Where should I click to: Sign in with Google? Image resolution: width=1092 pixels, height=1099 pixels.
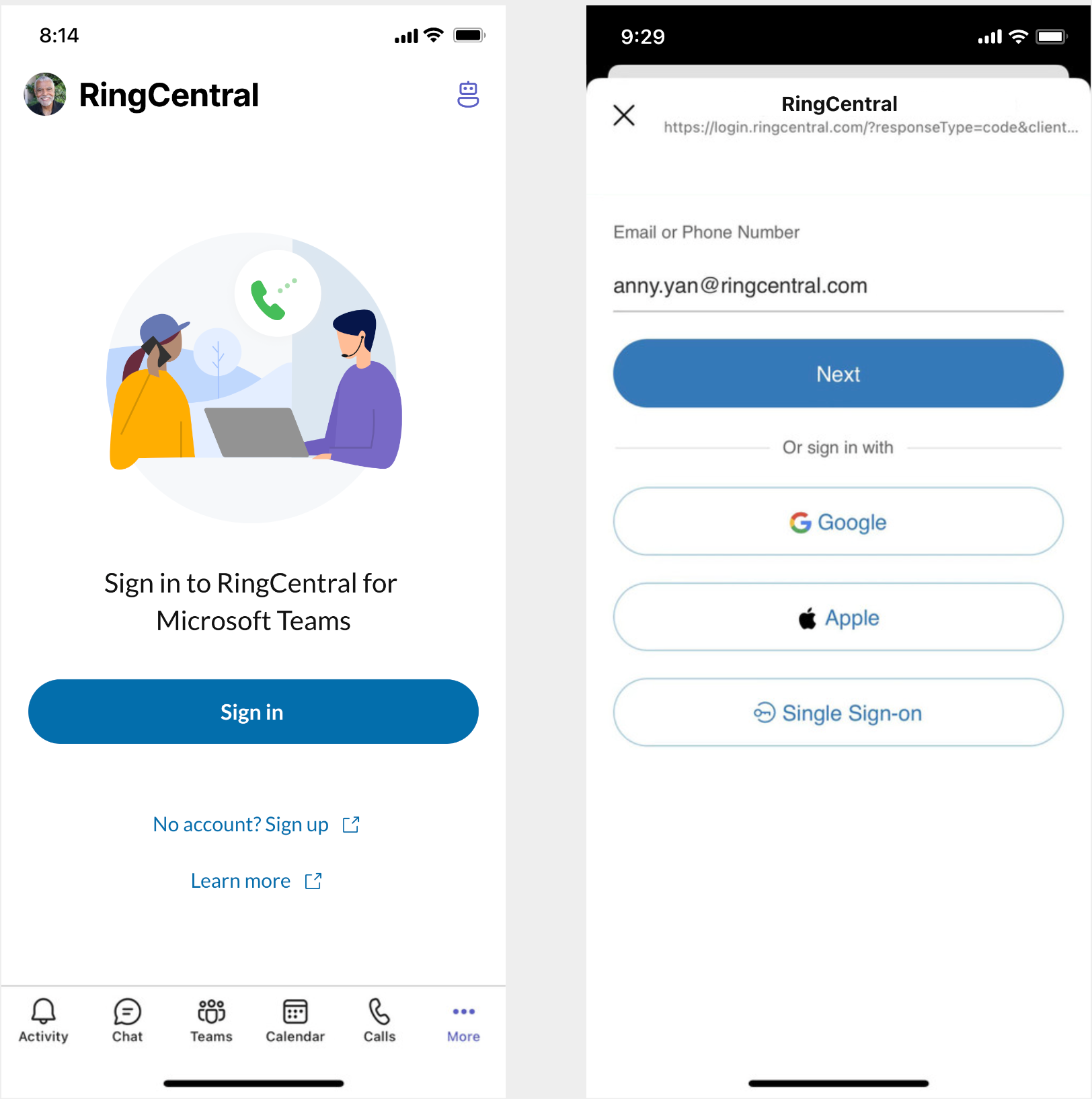(838, 522)
